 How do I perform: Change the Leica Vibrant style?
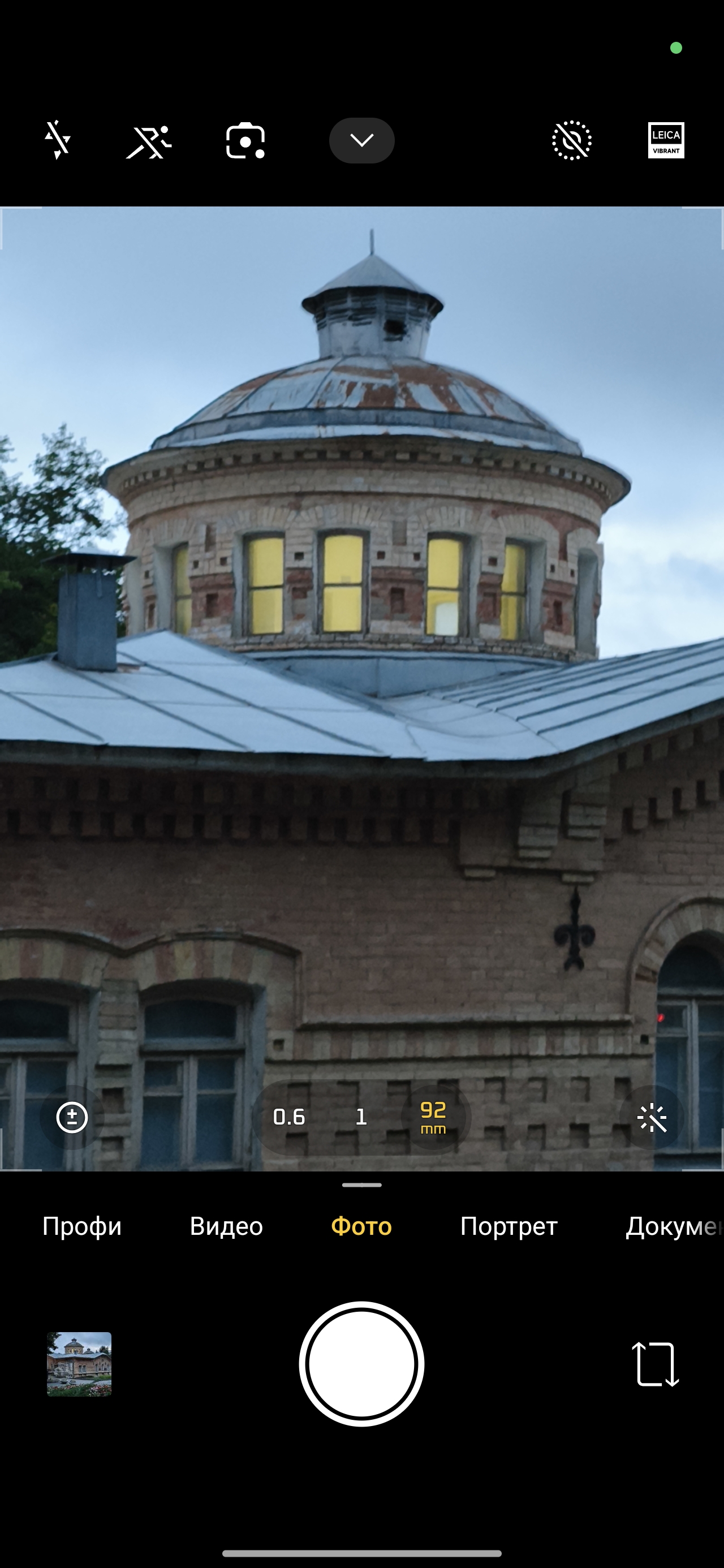point(666,141)
